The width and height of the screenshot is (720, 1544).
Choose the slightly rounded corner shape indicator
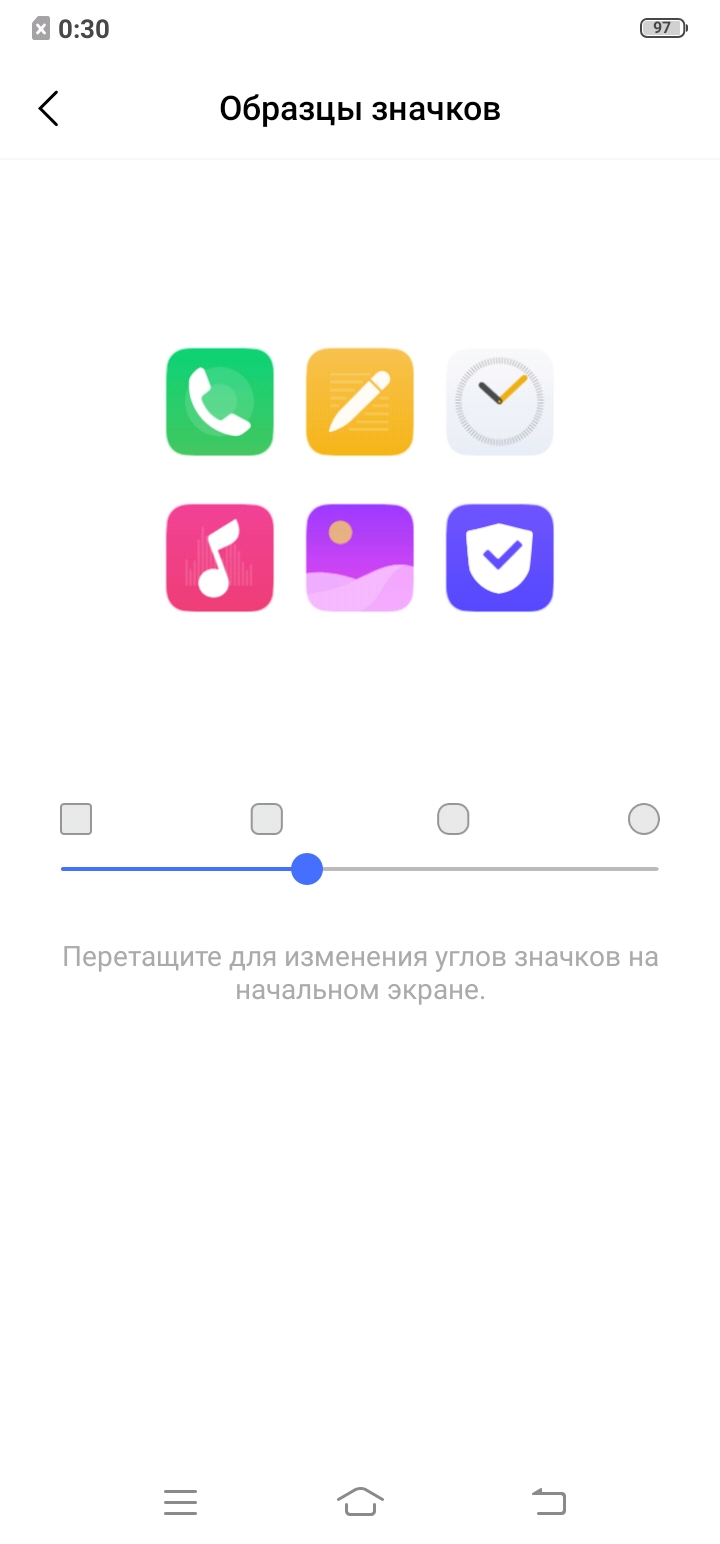click(266, 818)
